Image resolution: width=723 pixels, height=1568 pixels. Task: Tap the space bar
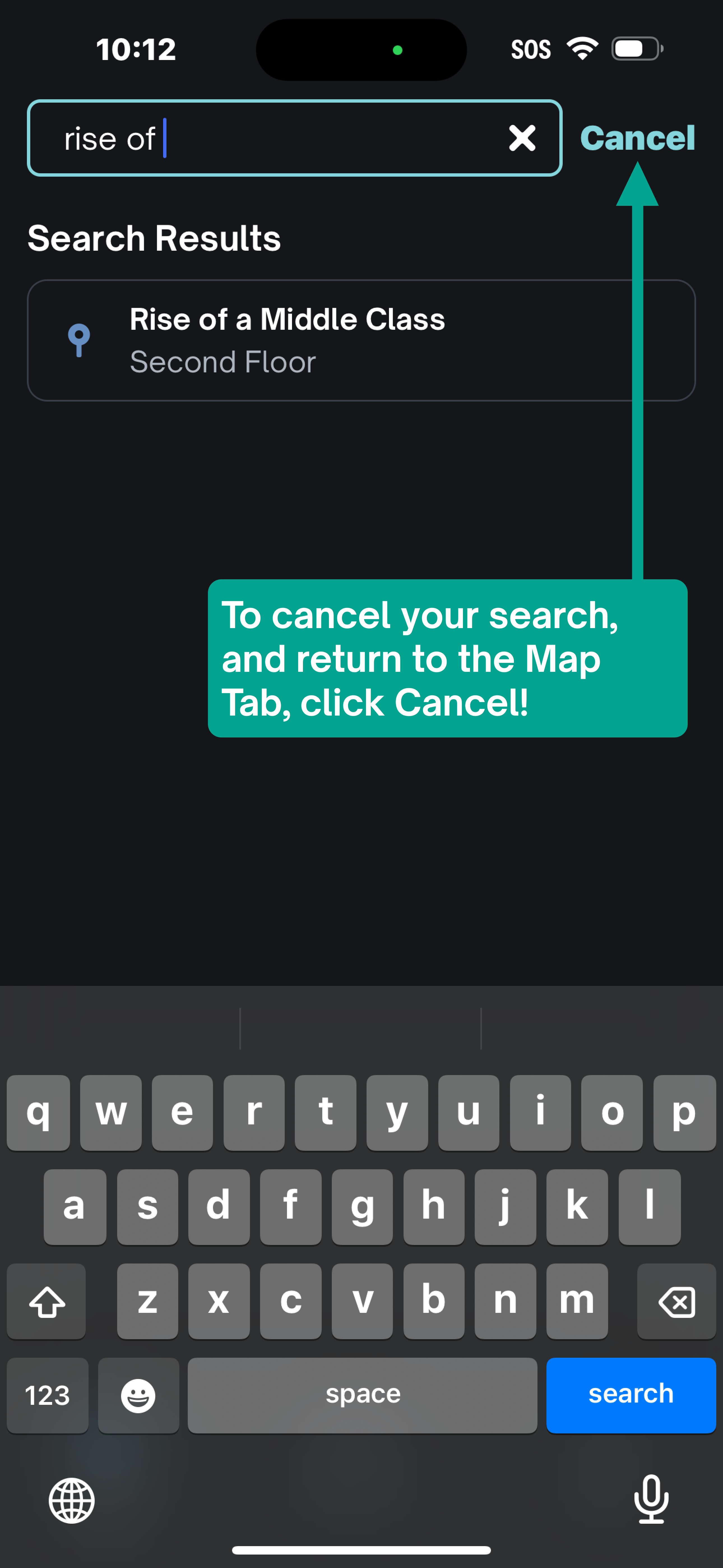click(x=363, y=1394)
